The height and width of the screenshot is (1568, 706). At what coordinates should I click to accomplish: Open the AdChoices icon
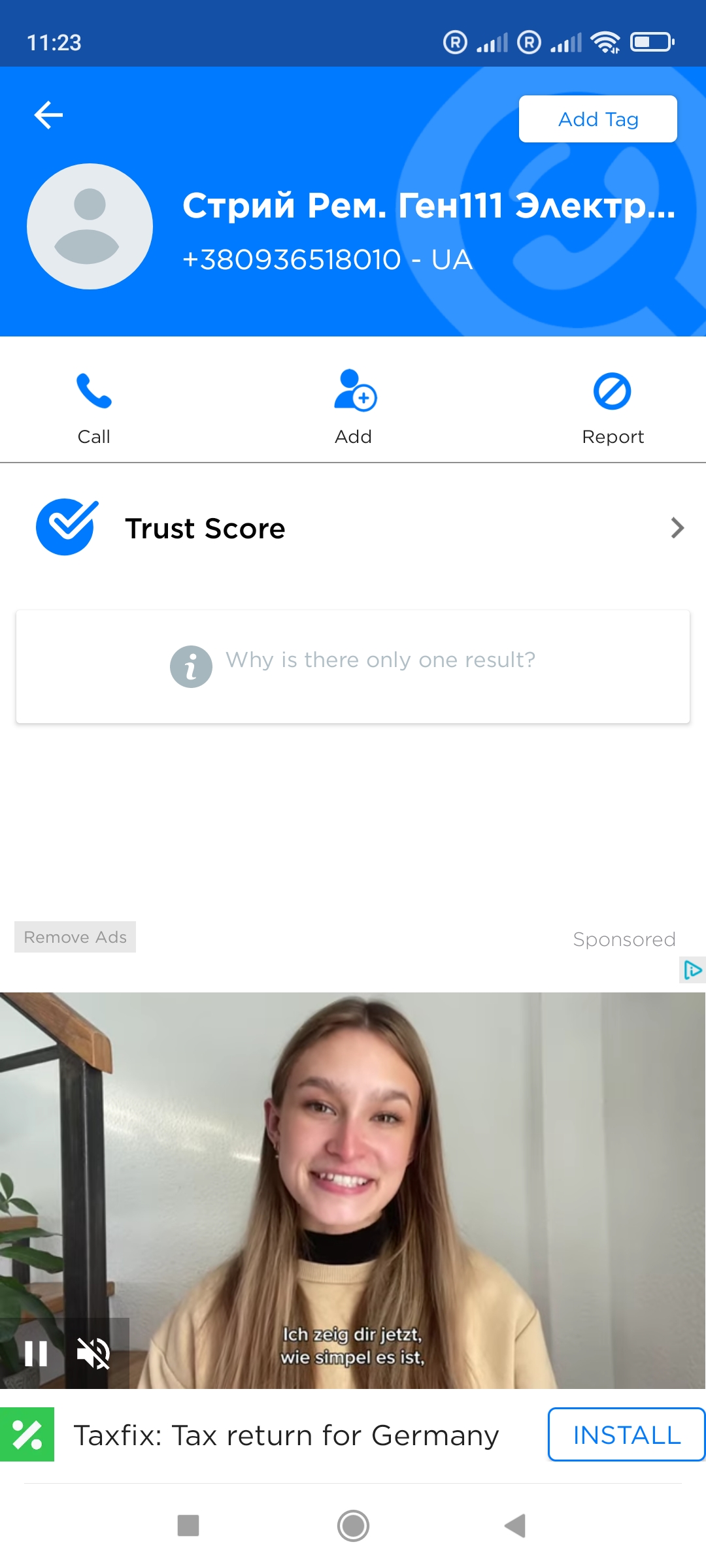692,970
